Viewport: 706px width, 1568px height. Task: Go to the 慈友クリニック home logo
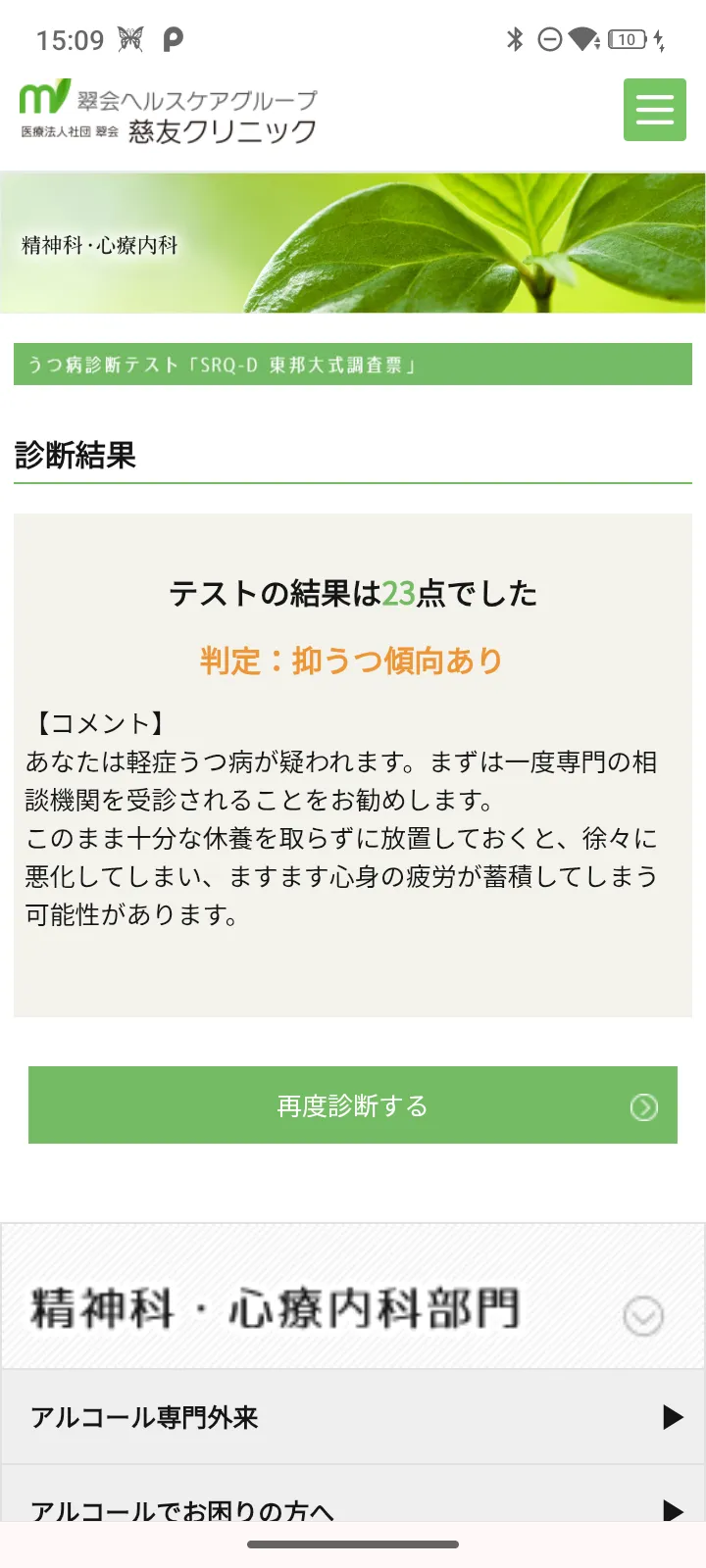(x=169, y=112)
